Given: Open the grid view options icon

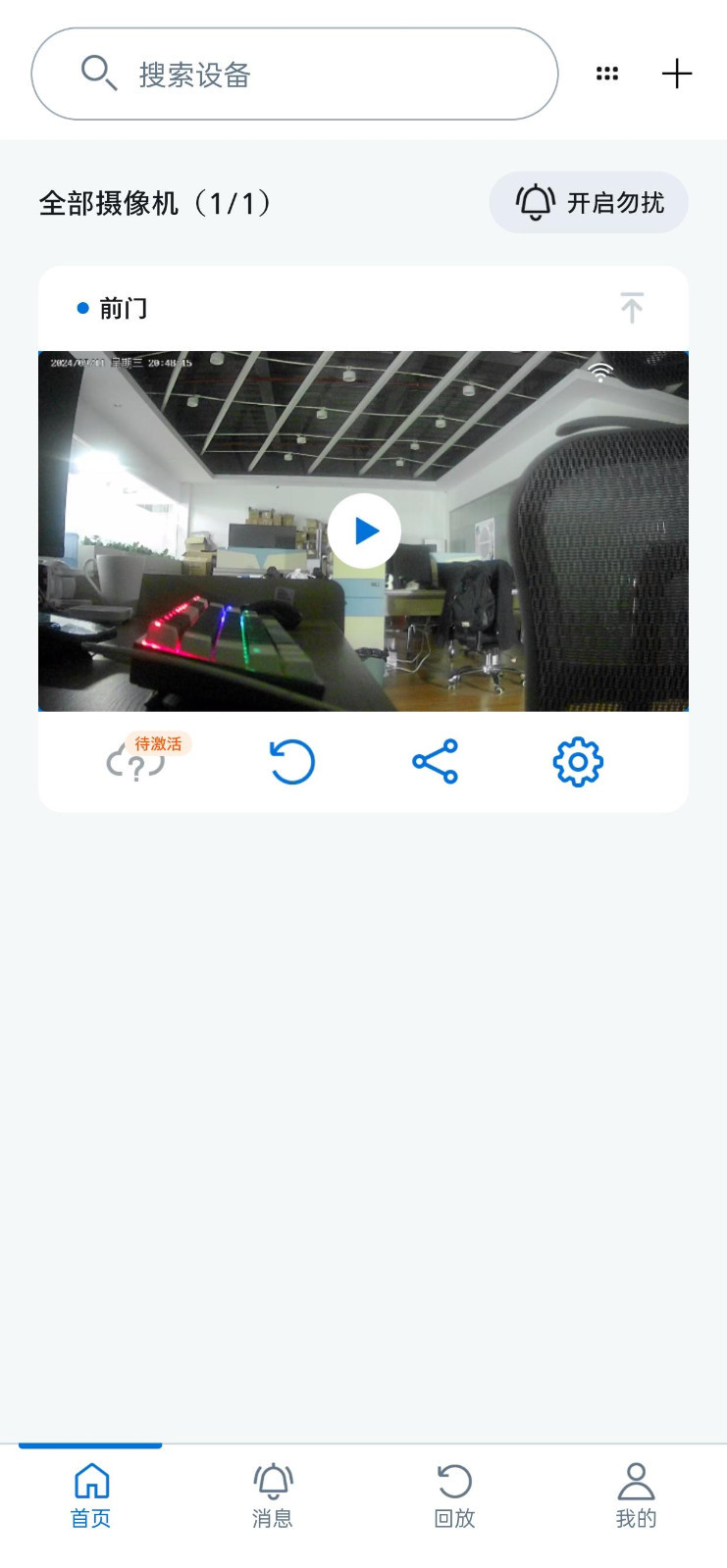Looking at the screenshot, I should coord(607,74).
